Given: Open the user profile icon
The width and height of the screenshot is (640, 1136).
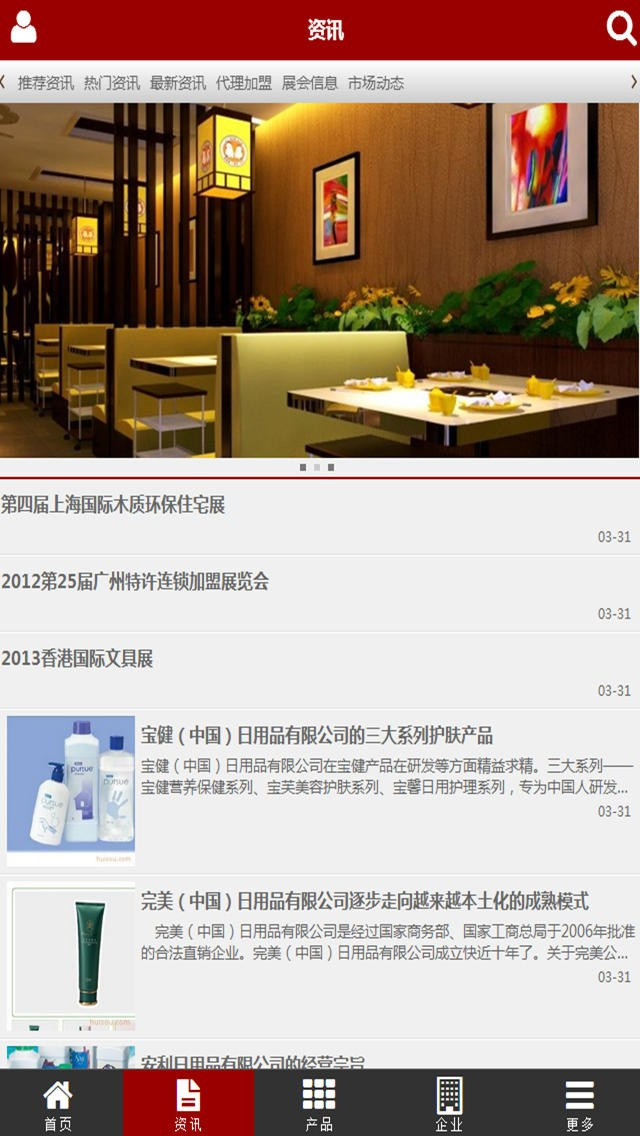Looking at the screenshot, I should click(x=23, y=29).
